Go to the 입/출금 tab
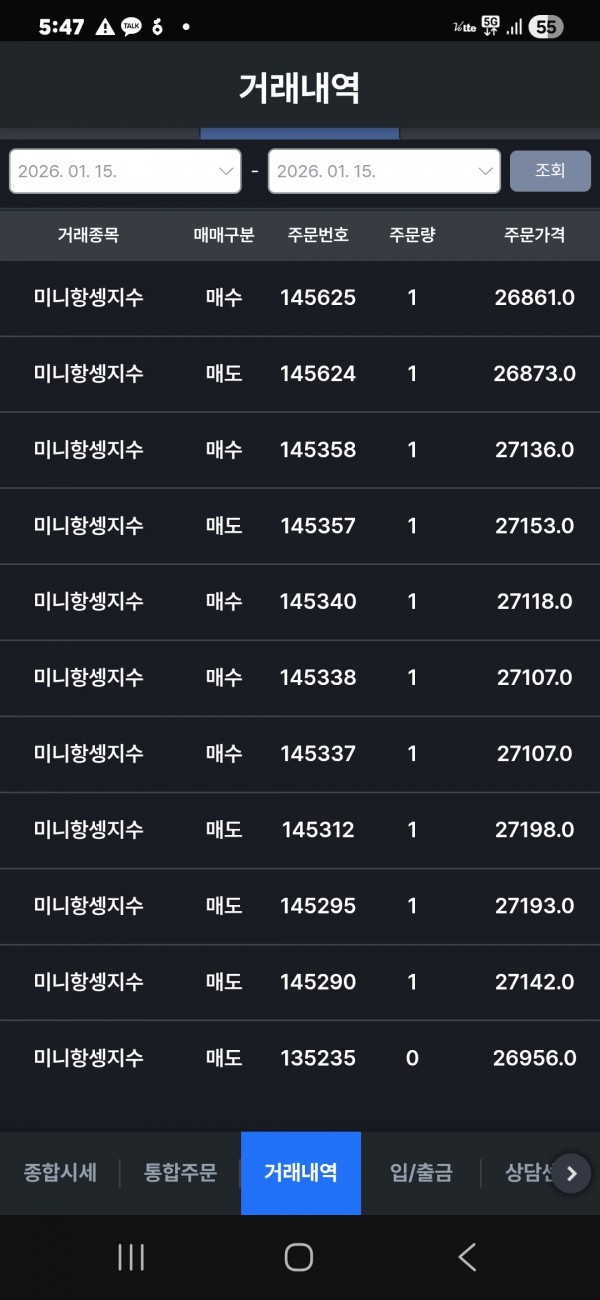The image size is (600, 1300). pos(421,1173)
